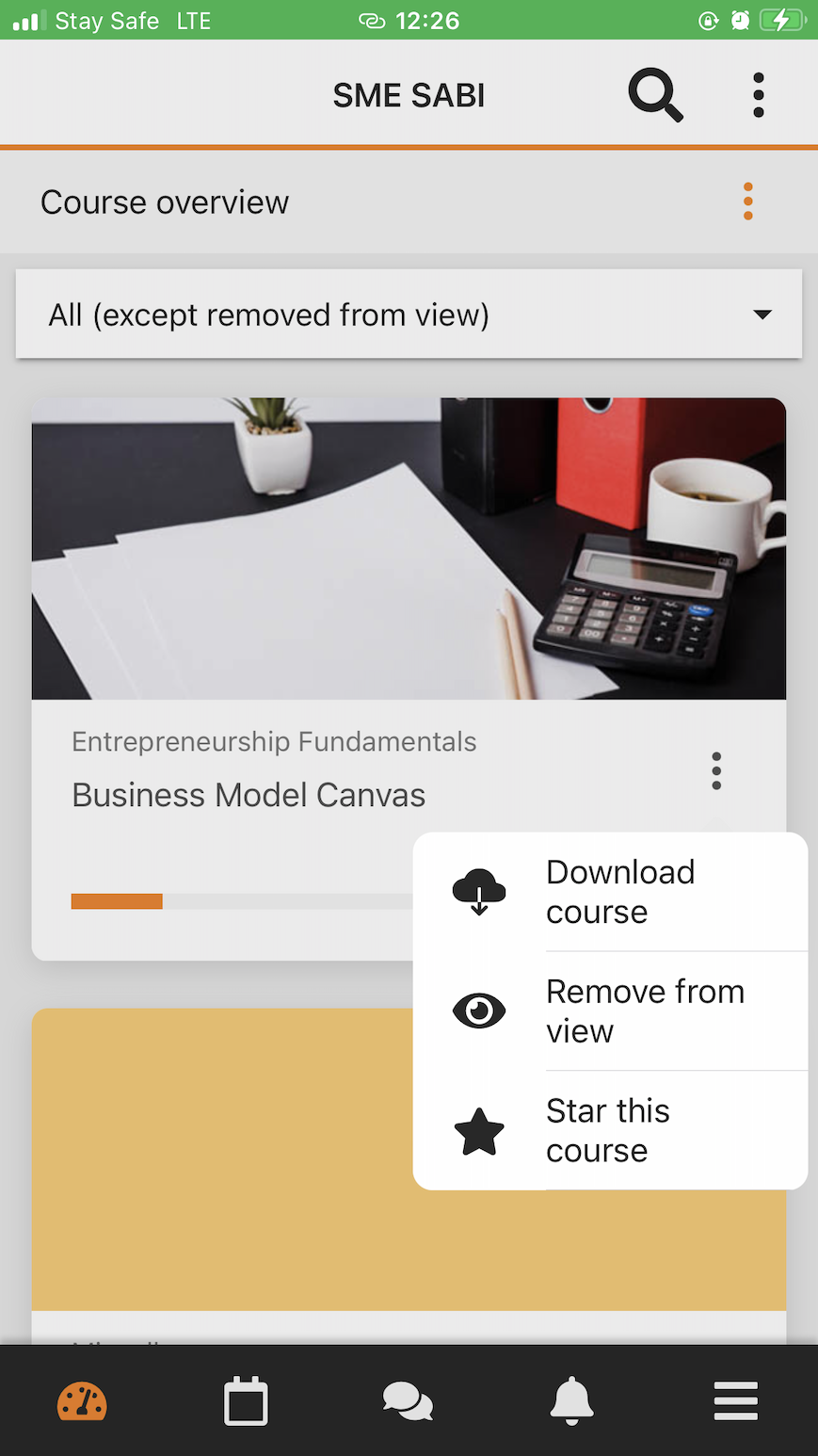
Task: Open the top bar three-dot menu
Action: pos(759,95)
